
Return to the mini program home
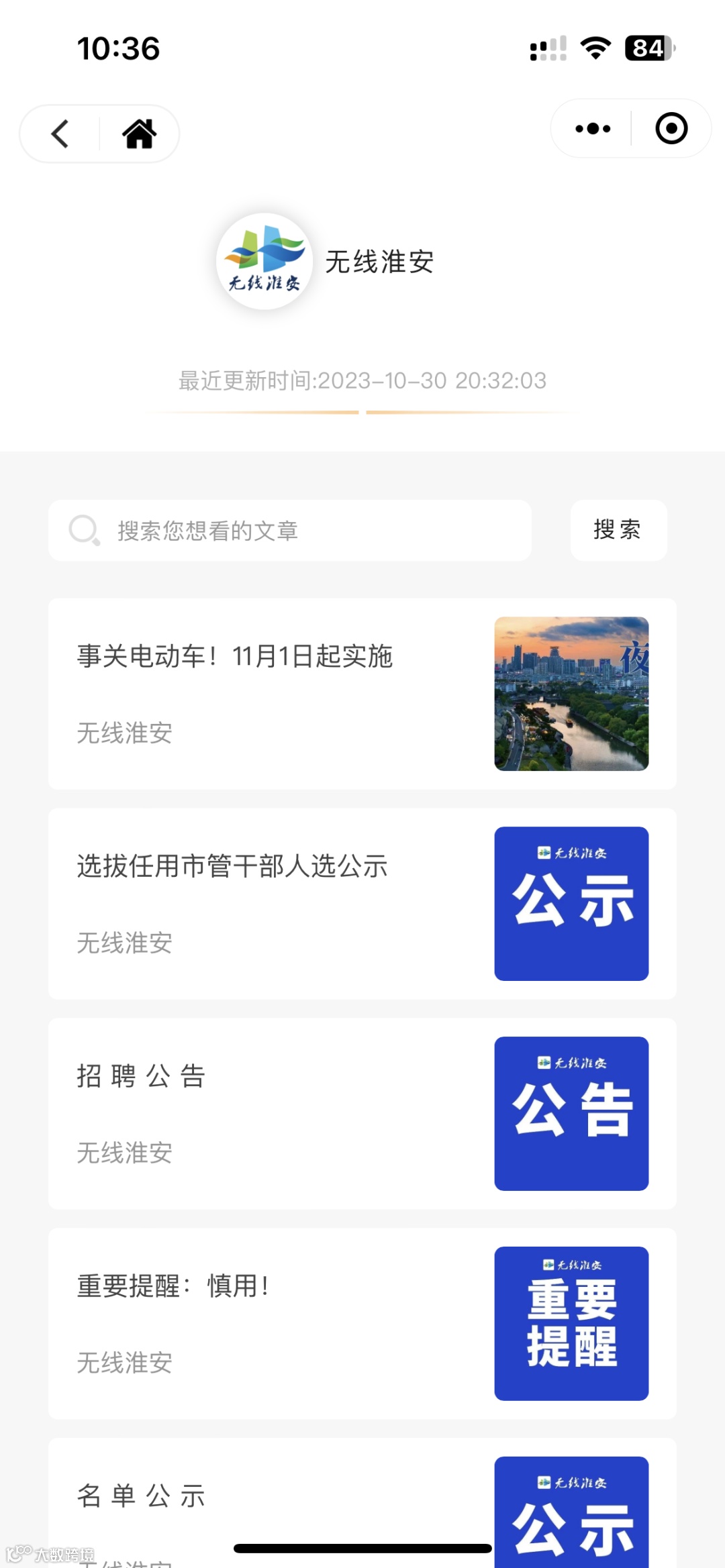[x=139, y=134]
